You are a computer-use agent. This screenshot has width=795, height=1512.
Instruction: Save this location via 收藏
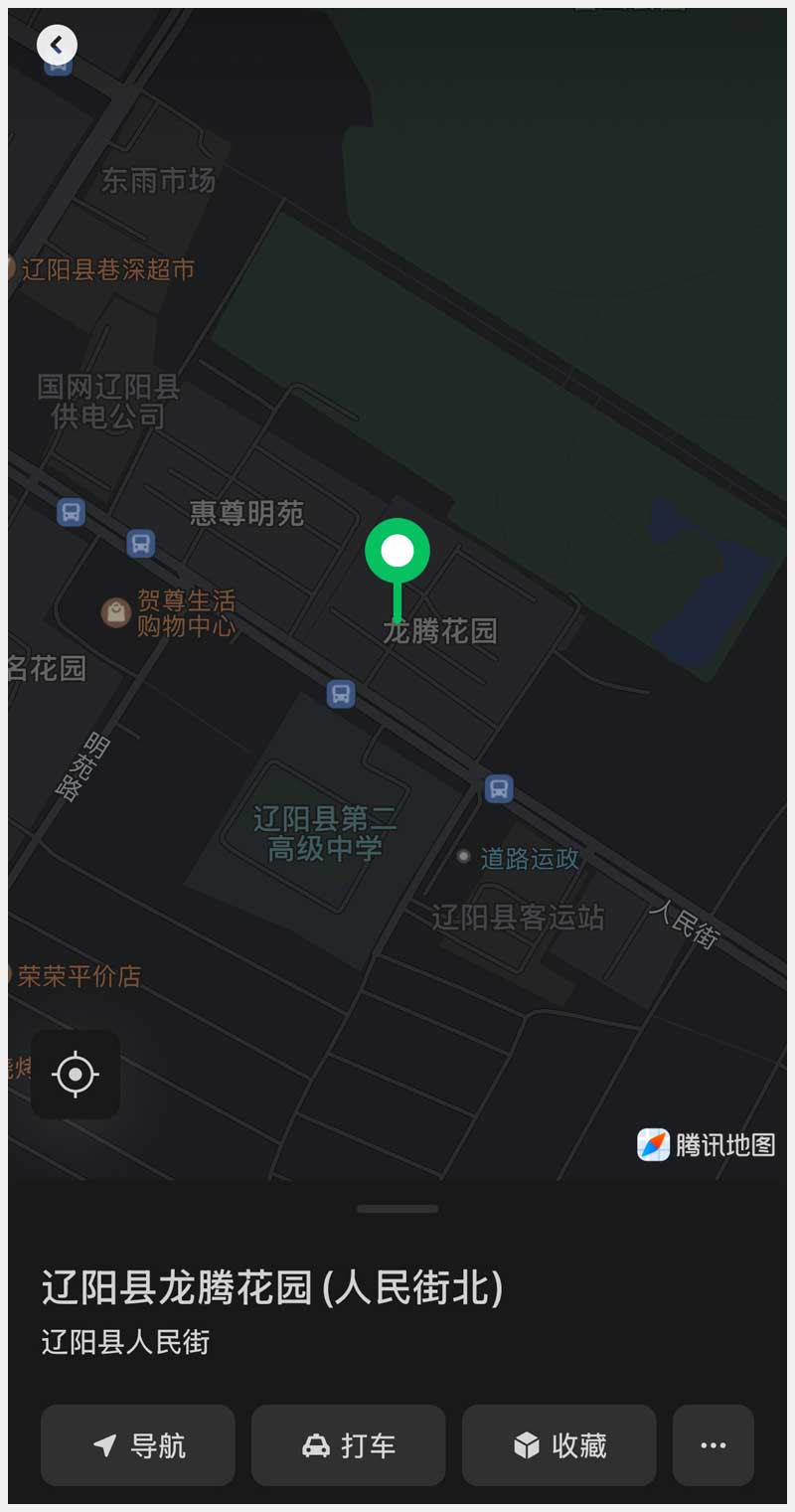(558, 1445)
